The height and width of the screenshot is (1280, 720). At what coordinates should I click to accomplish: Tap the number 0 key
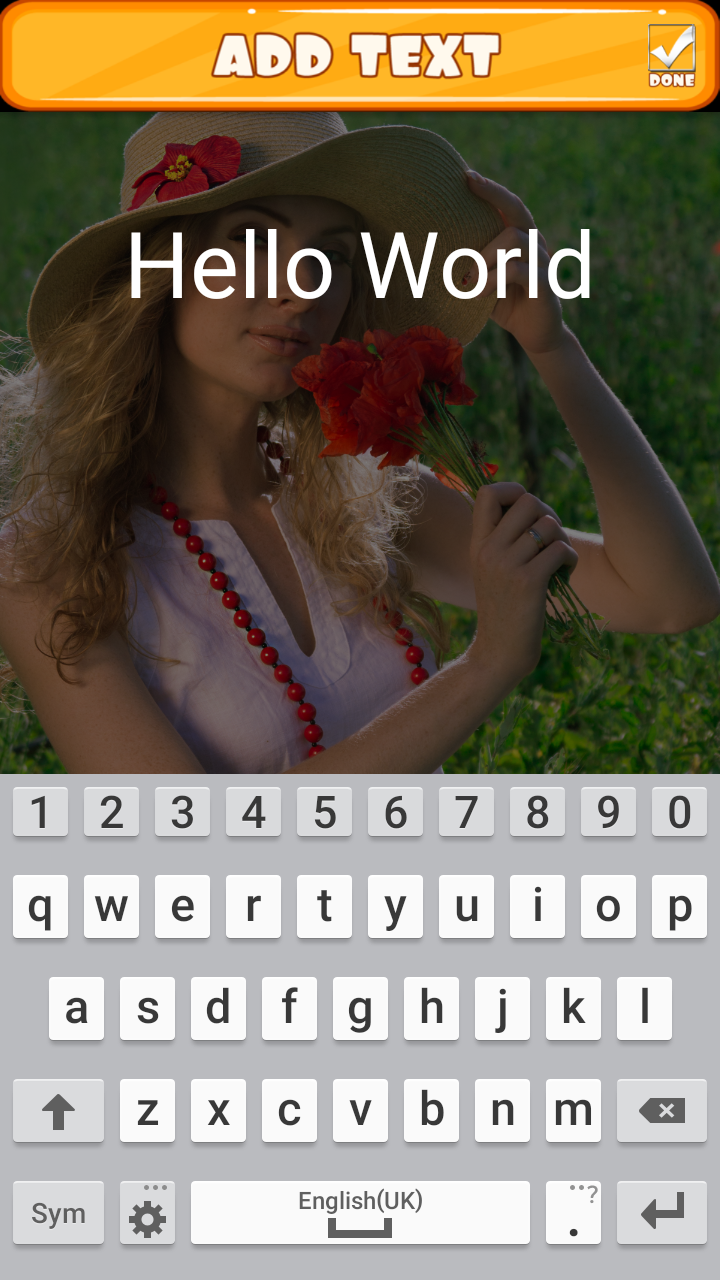pyautogui.click(x=679, y=811)
